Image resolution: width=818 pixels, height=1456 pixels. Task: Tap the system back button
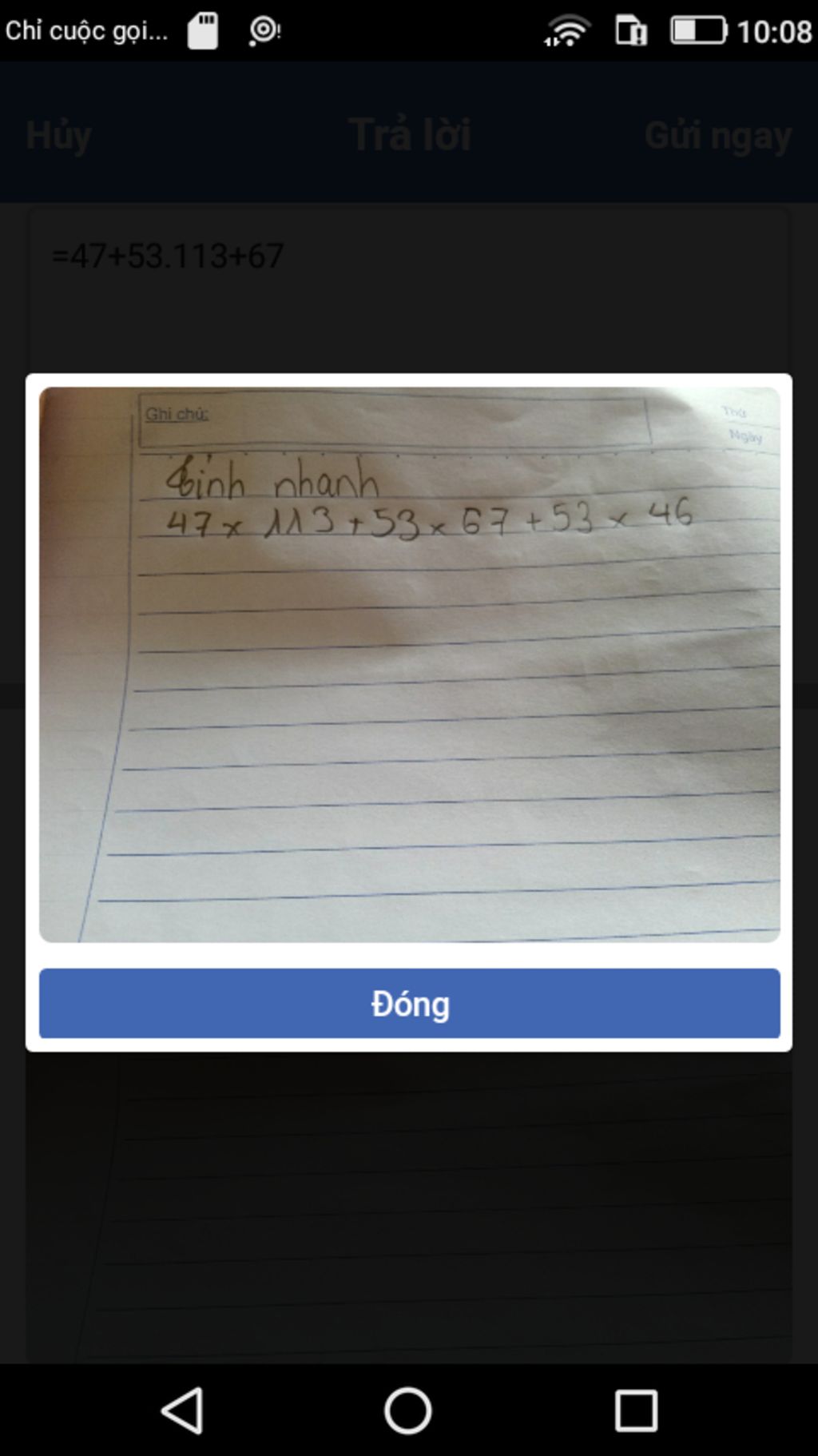click(183, 1410)
